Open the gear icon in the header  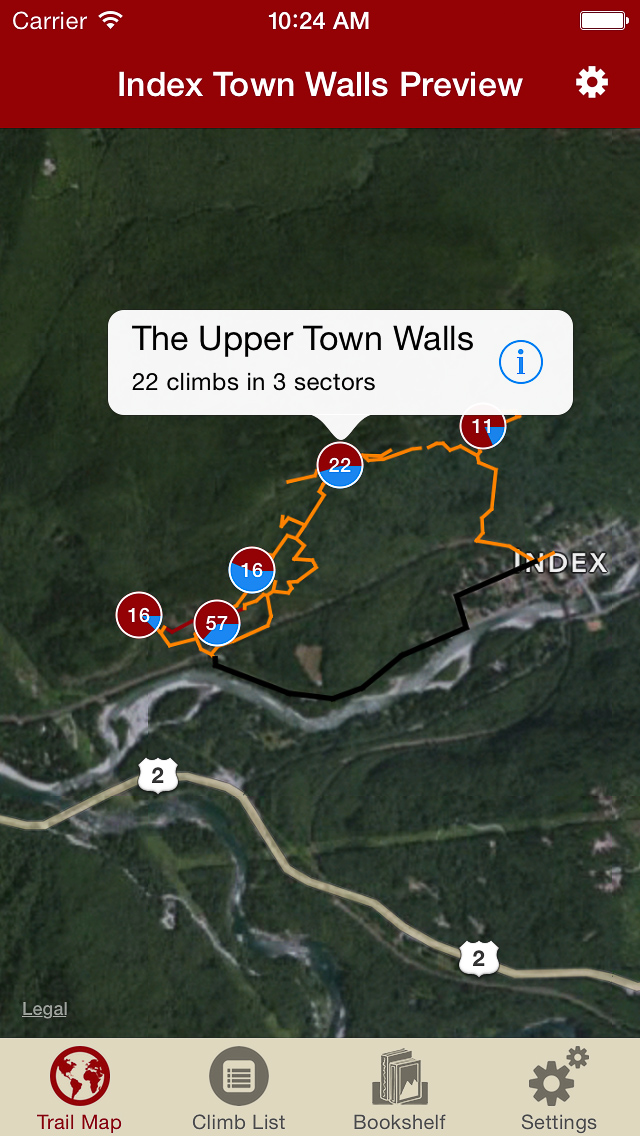[x=592, y=83]
